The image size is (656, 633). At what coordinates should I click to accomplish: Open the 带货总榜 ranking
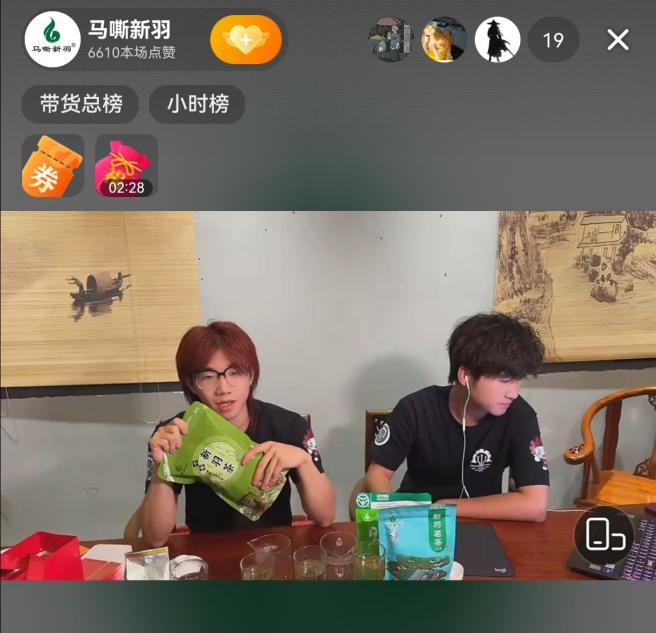[81, 104]
